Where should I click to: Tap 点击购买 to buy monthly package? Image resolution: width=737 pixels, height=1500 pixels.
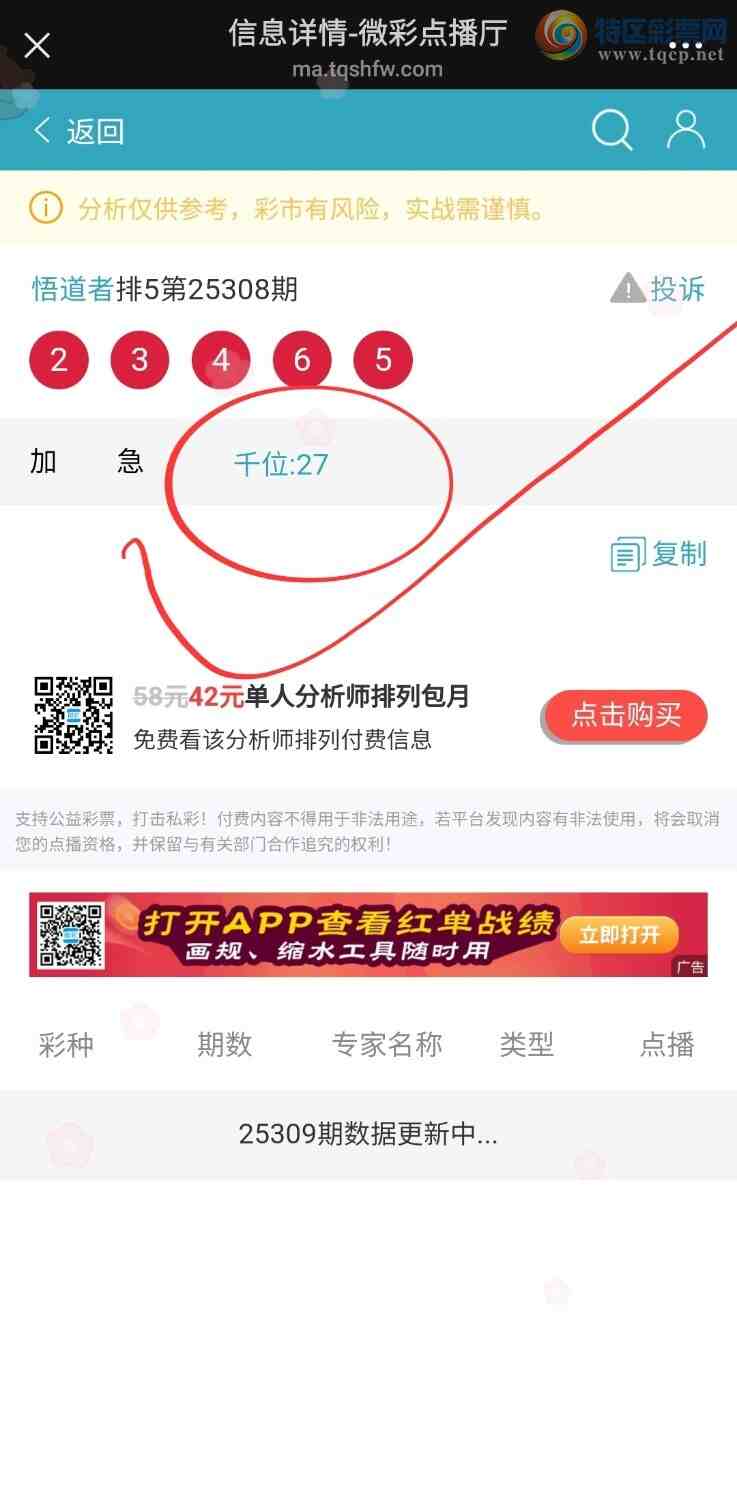tap(625, 715)
